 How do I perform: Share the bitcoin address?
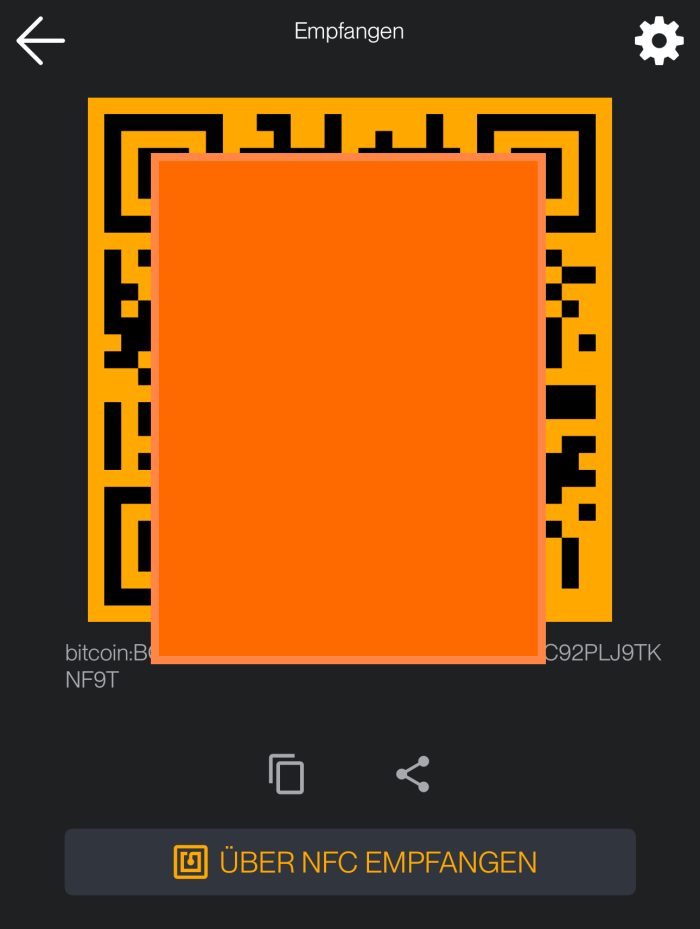[413, 774]
